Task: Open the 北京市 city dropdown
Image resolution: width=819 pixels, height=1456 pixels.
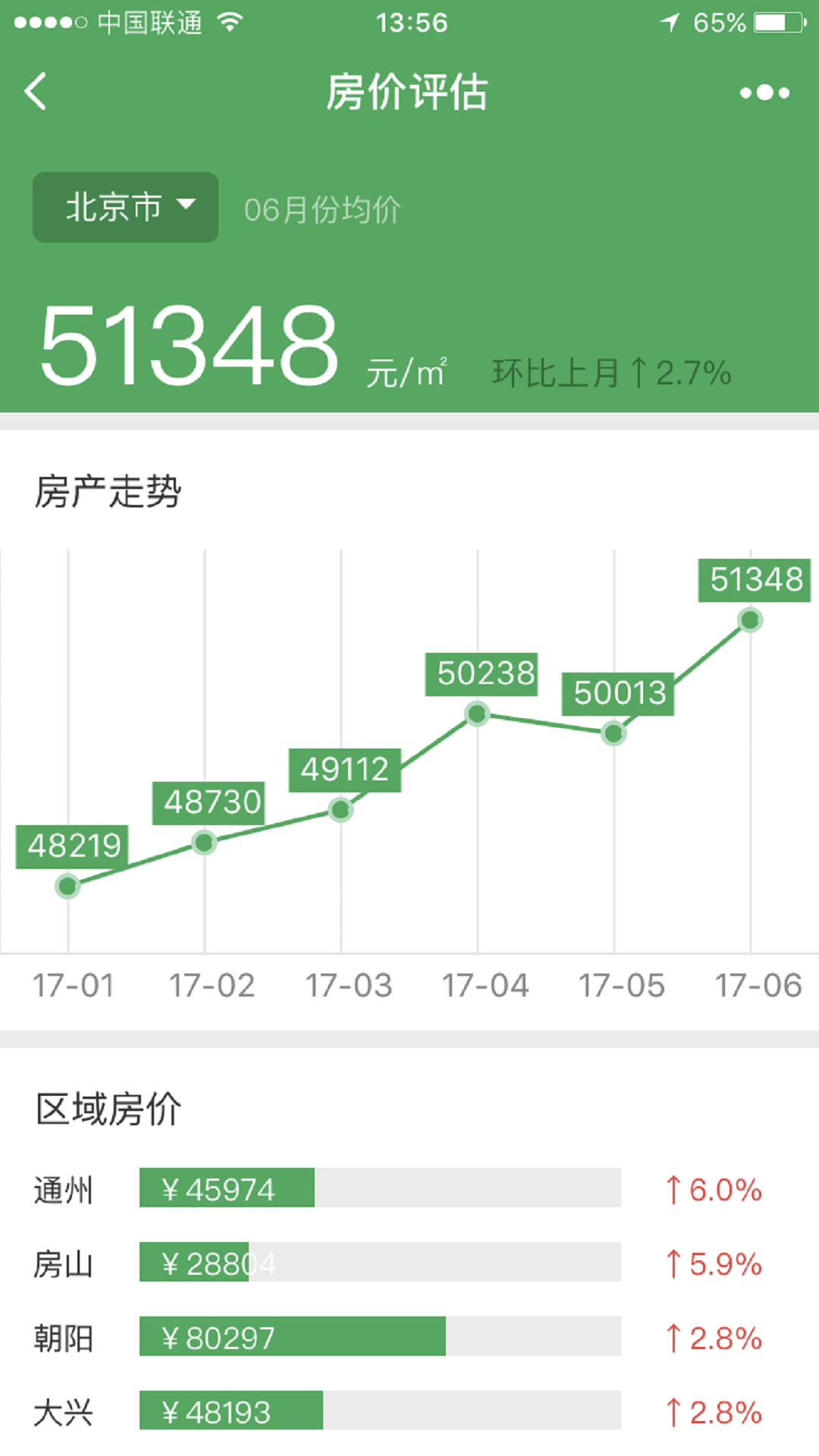Action: click(125, 207)
